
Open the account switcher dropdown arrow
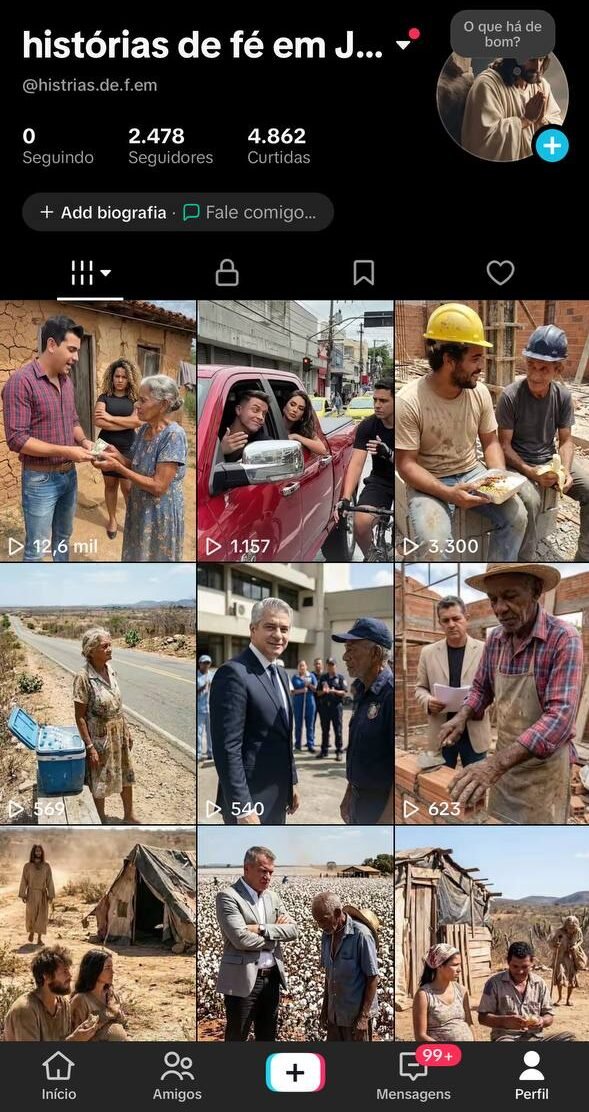pos(403,45)
